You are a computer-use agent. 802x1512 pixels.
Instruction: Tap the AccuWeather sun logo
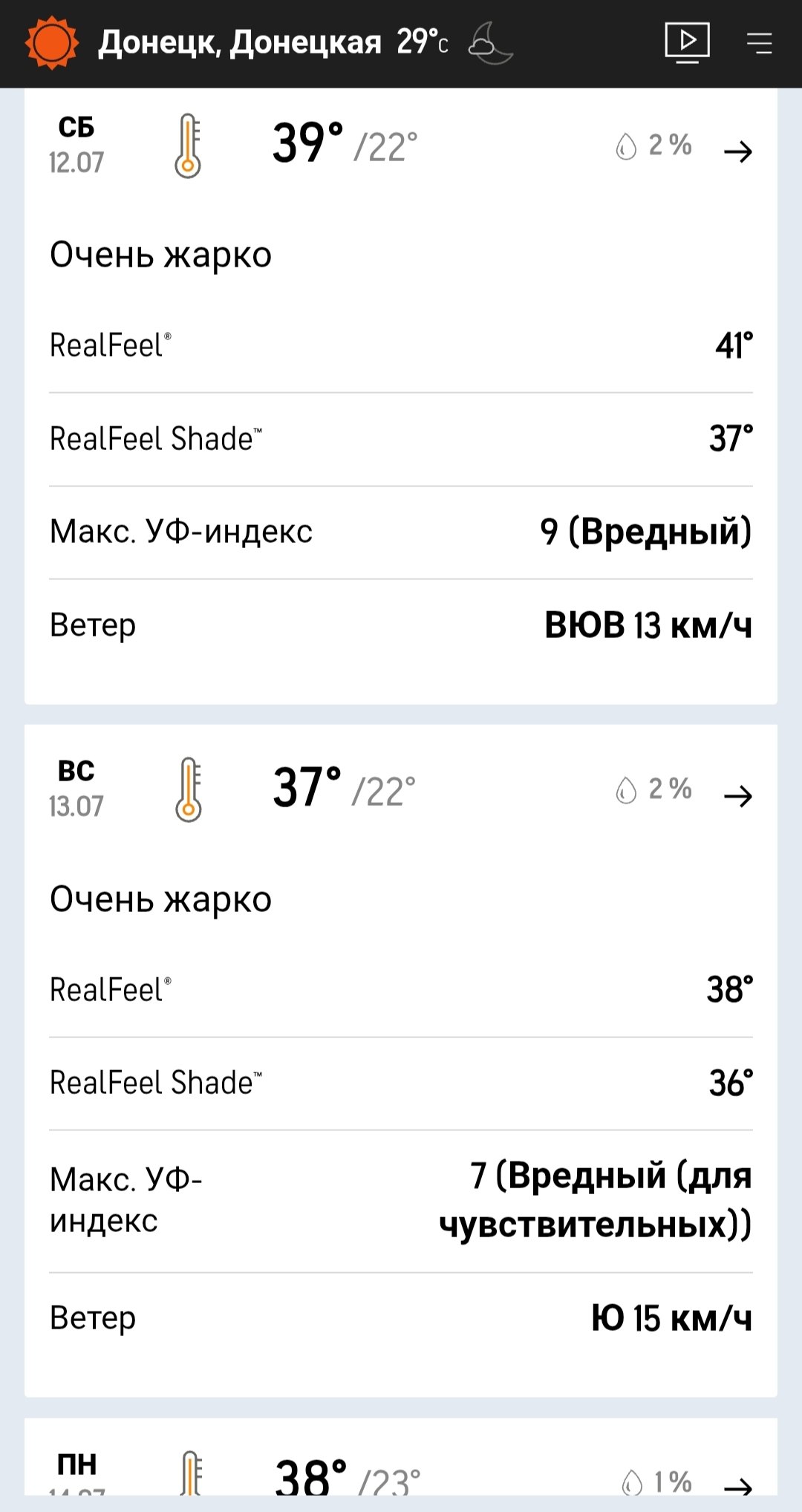pyautogui.click(x=51, y=43)
